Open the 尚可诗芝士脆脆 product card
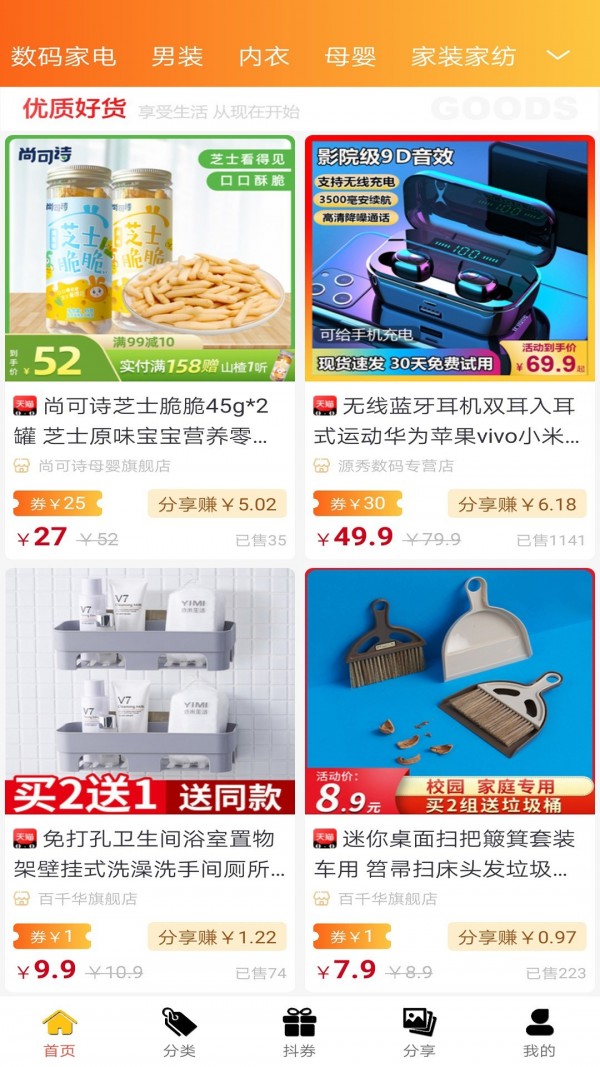The height and width of the screenshot is (1067, 600). coord(150,258)
